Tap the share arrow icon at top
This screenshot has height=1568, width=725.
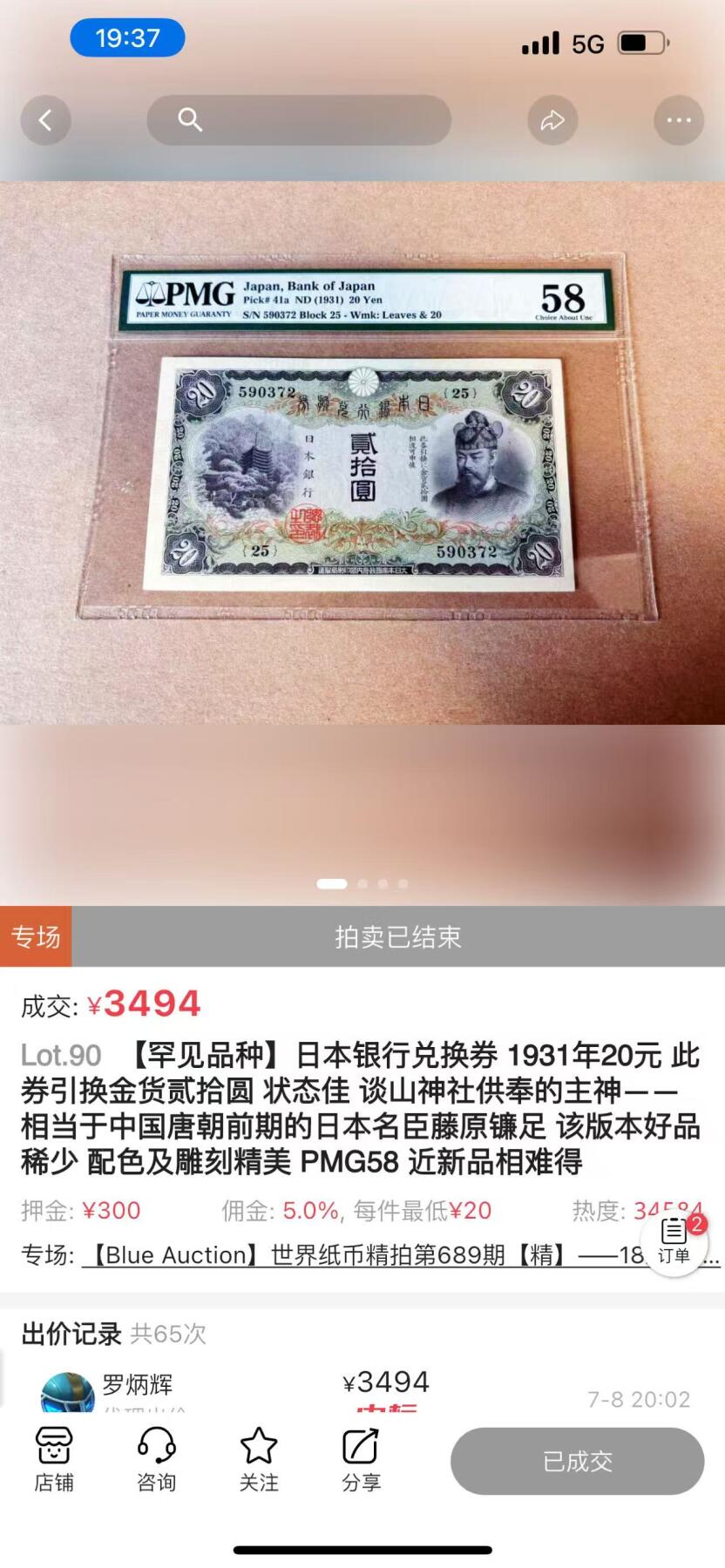[x=552, y=120]
